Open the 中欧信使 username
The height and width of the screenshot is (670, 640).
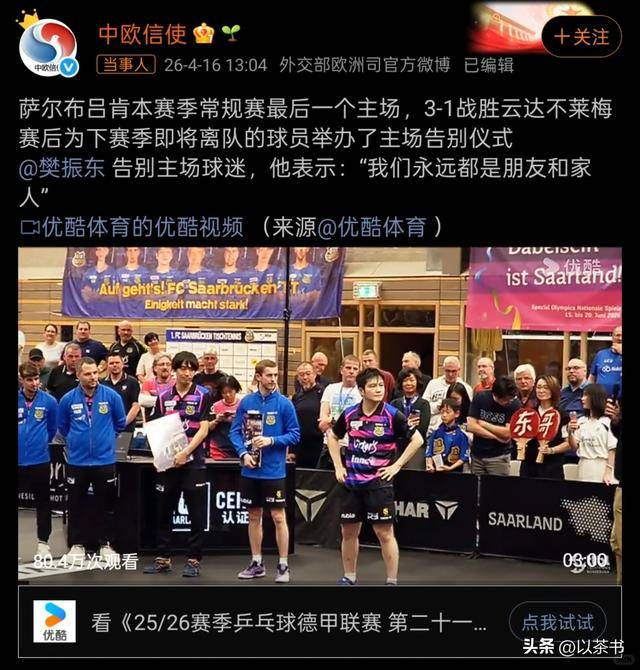[x=142, y=34]
